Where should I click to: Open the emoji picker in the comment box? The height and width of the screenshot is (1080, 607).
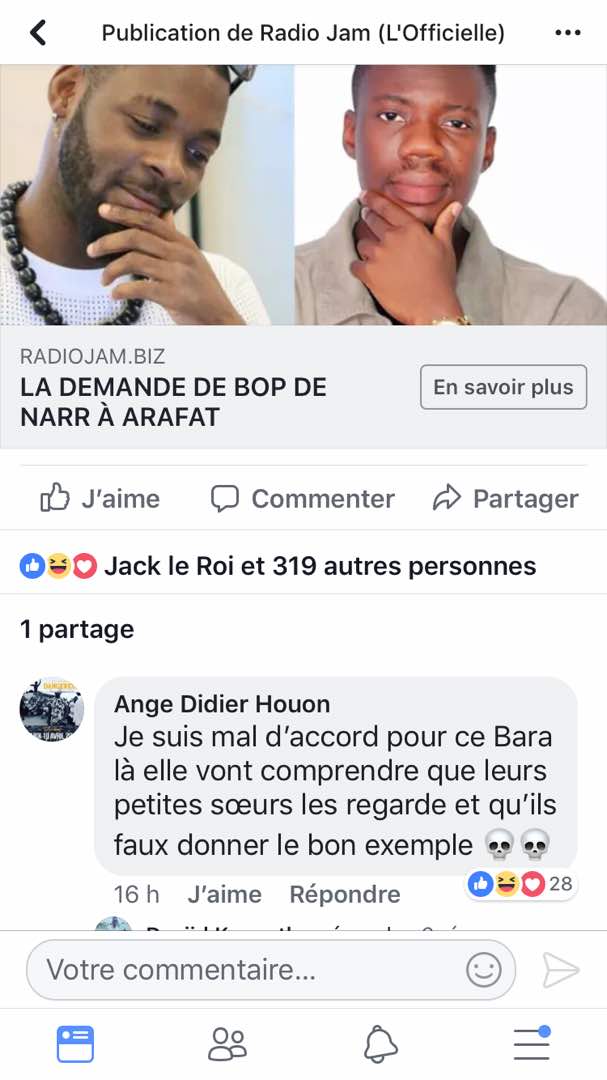[x=484, y=969]
